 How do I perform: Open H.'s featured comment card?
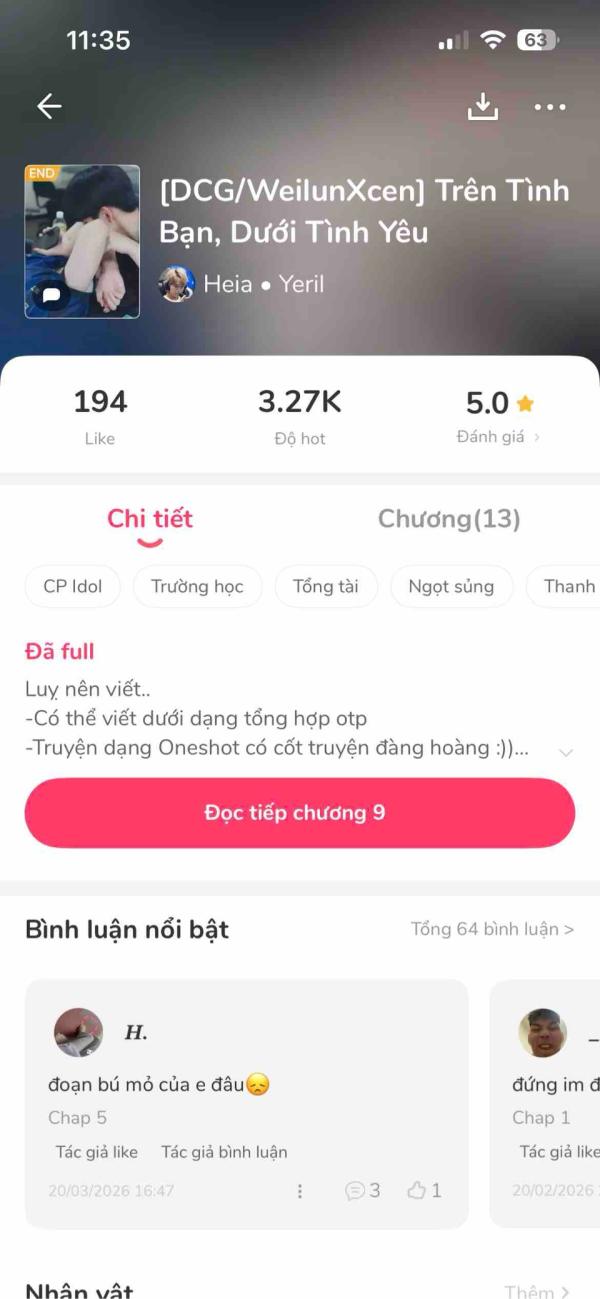247,1103
